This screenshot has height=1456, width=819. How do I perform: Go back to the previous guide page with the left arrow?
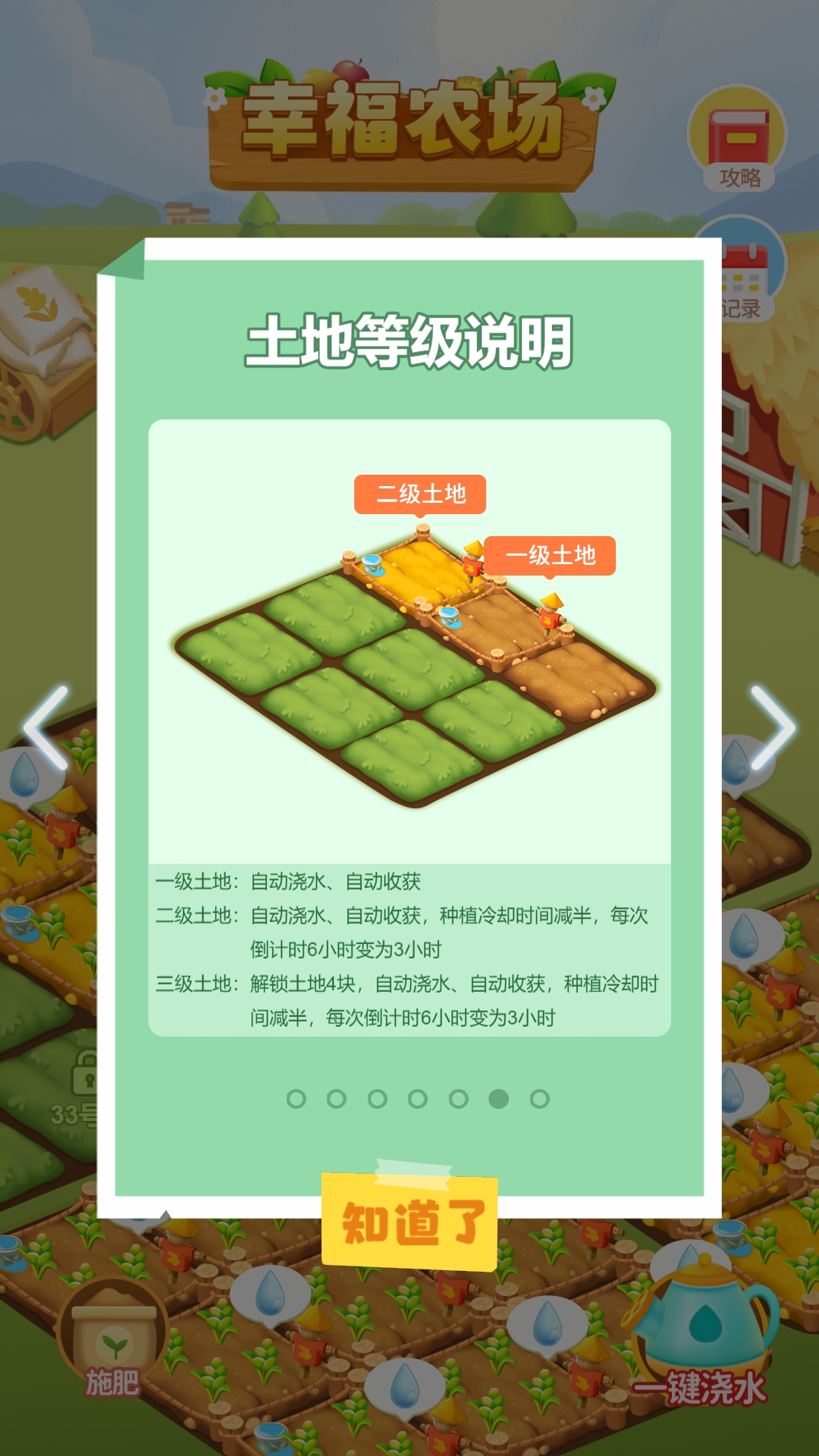[x=46, y=727]
